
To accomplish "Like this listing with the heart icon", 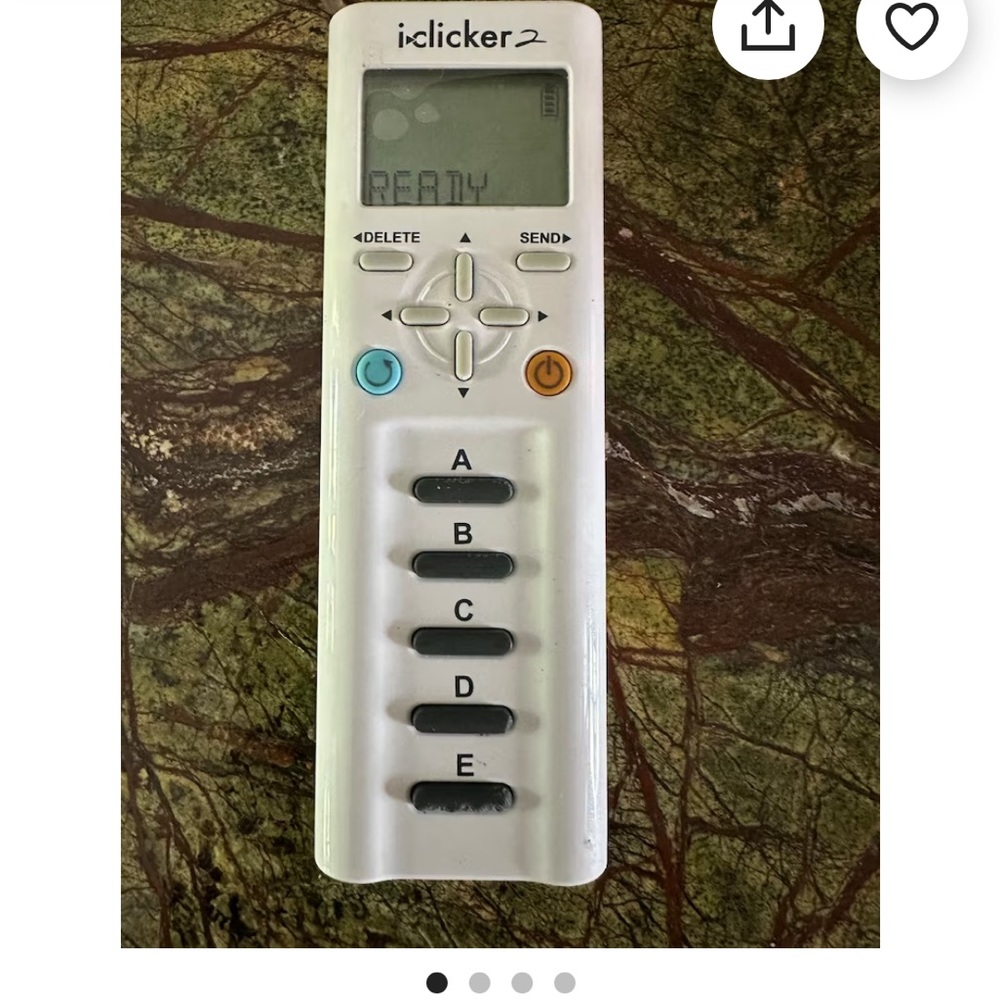I will tap(912, 26).
